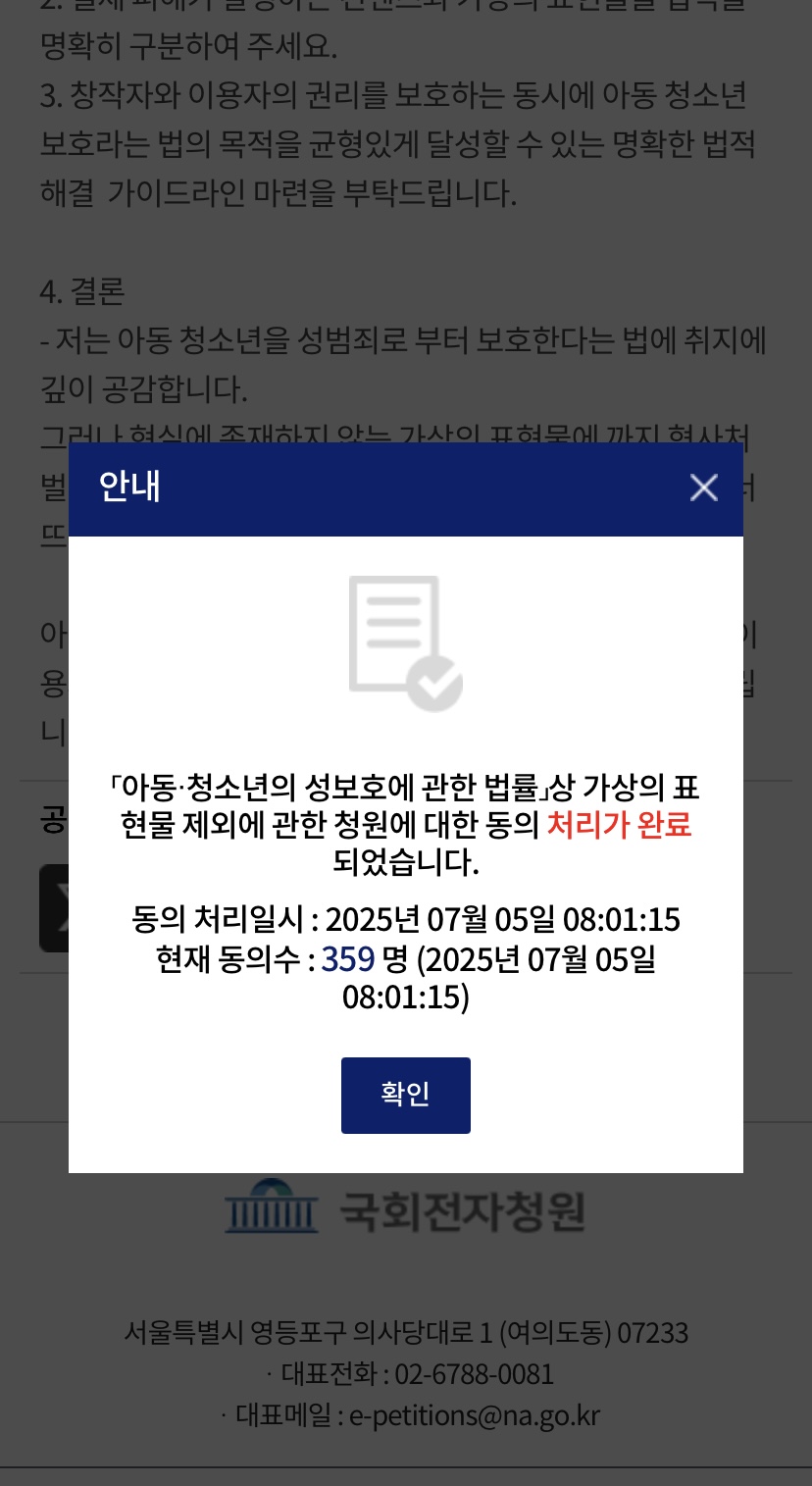Confirm with the 확인 button
The height and width of the screenshot is (1486, 812).
coord(406,1095)
